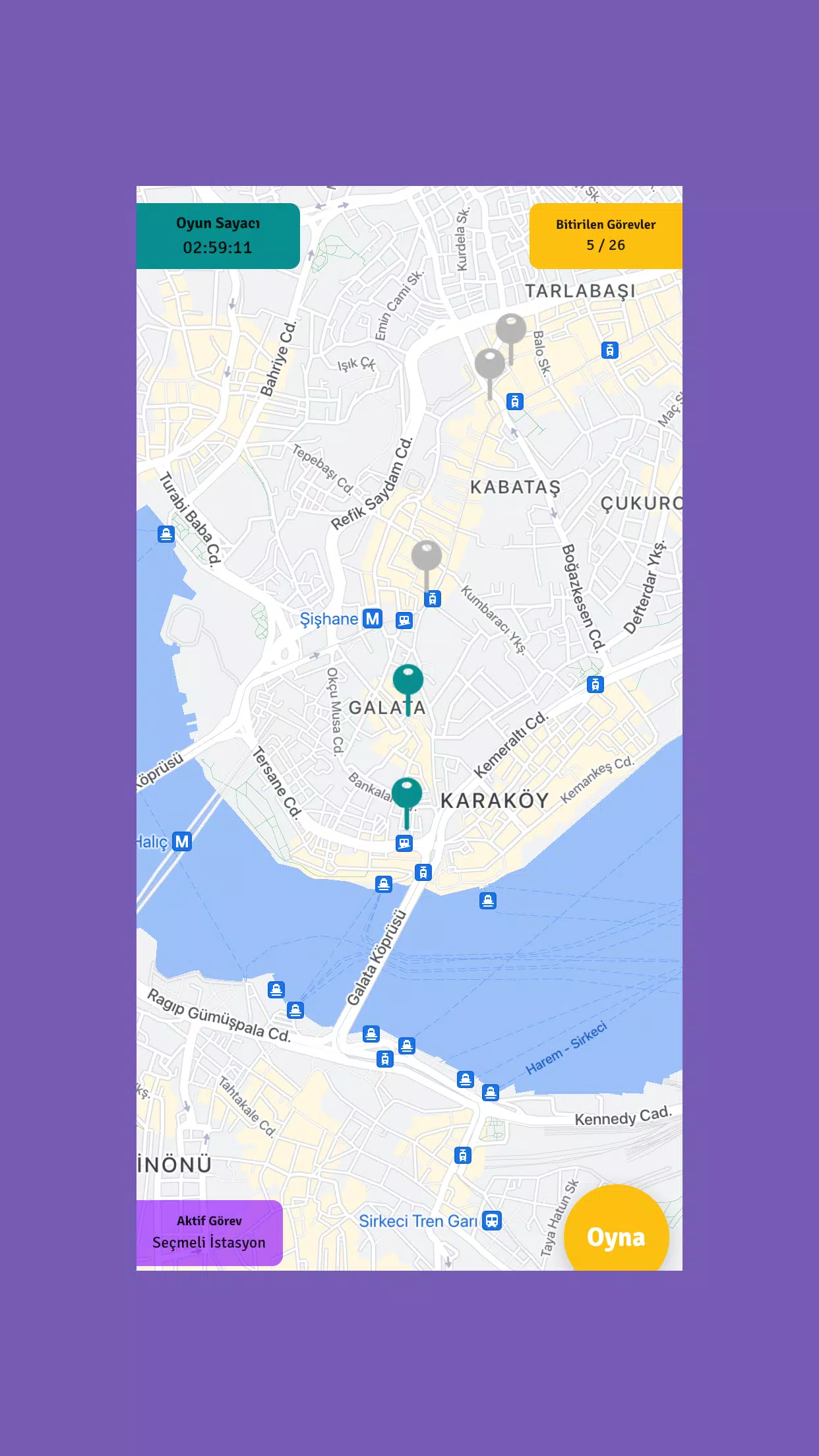Open the Aktif Görev Seçmeli İstasyon panel
Screen dimensions: 819x1456
(x=209, y=1232)
